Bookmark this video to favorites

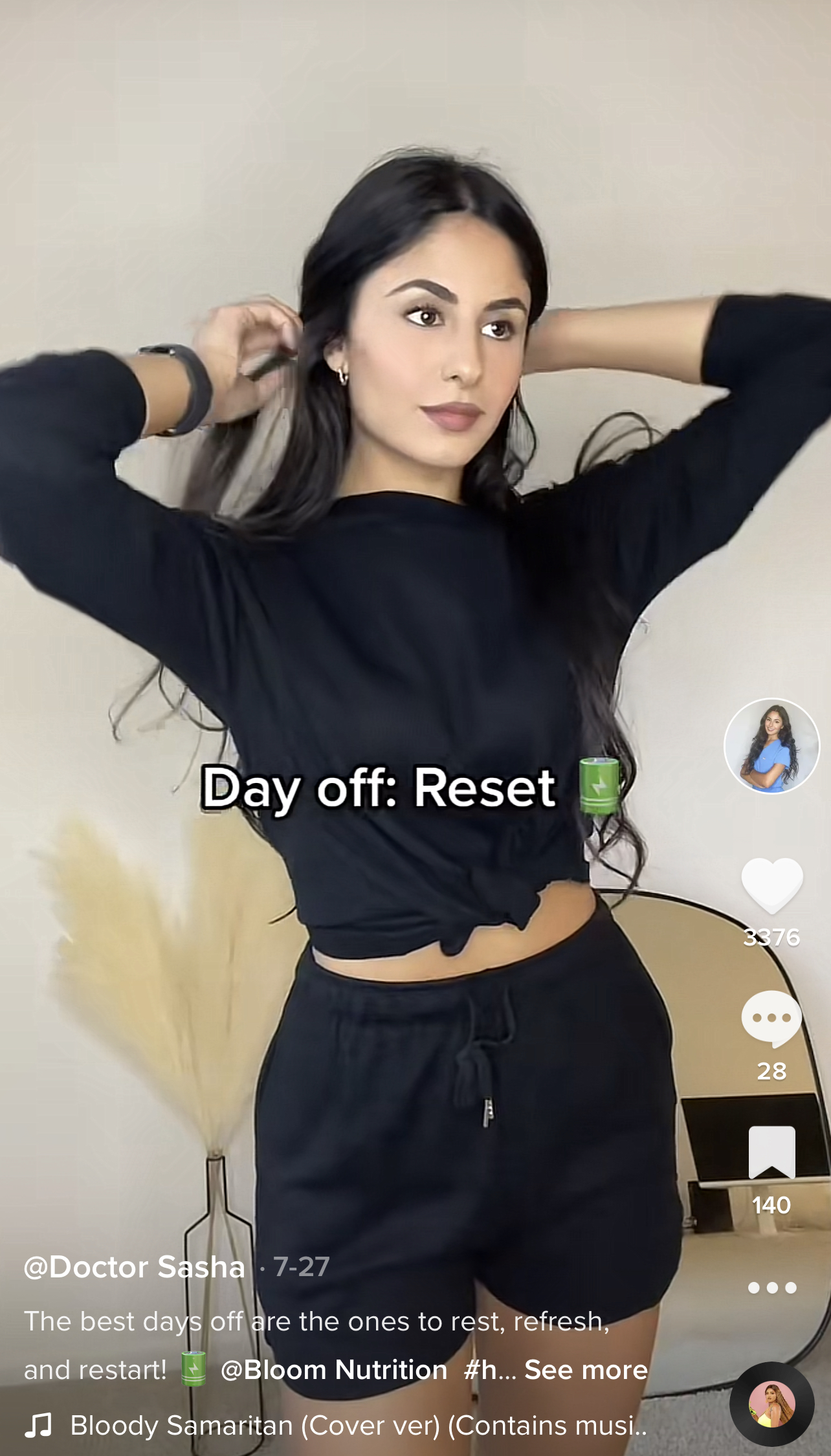771,1152
